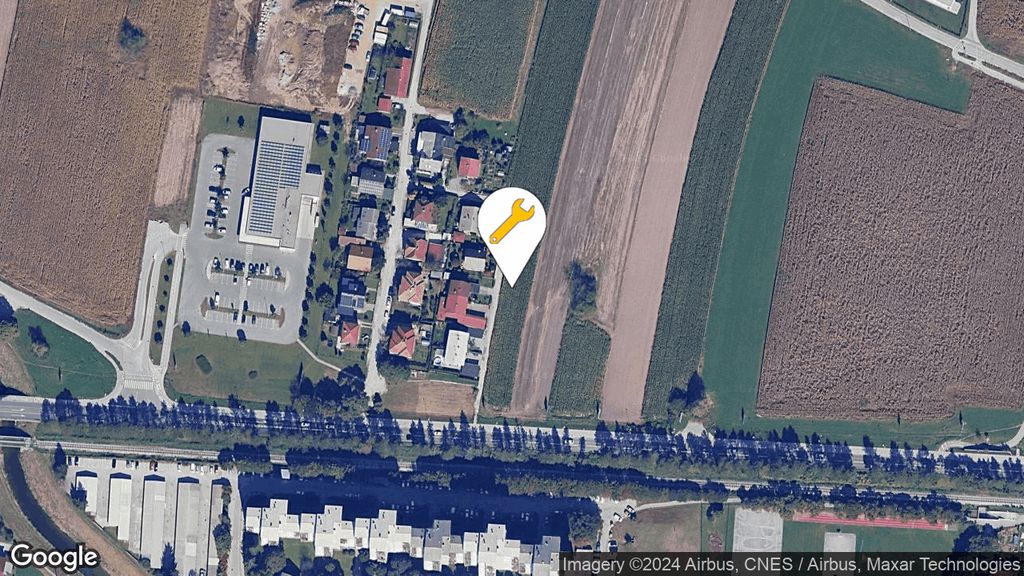Tap the wrench marker pin on the map
The height and width of the screenshot is (576, 1024).
point(511,224)
